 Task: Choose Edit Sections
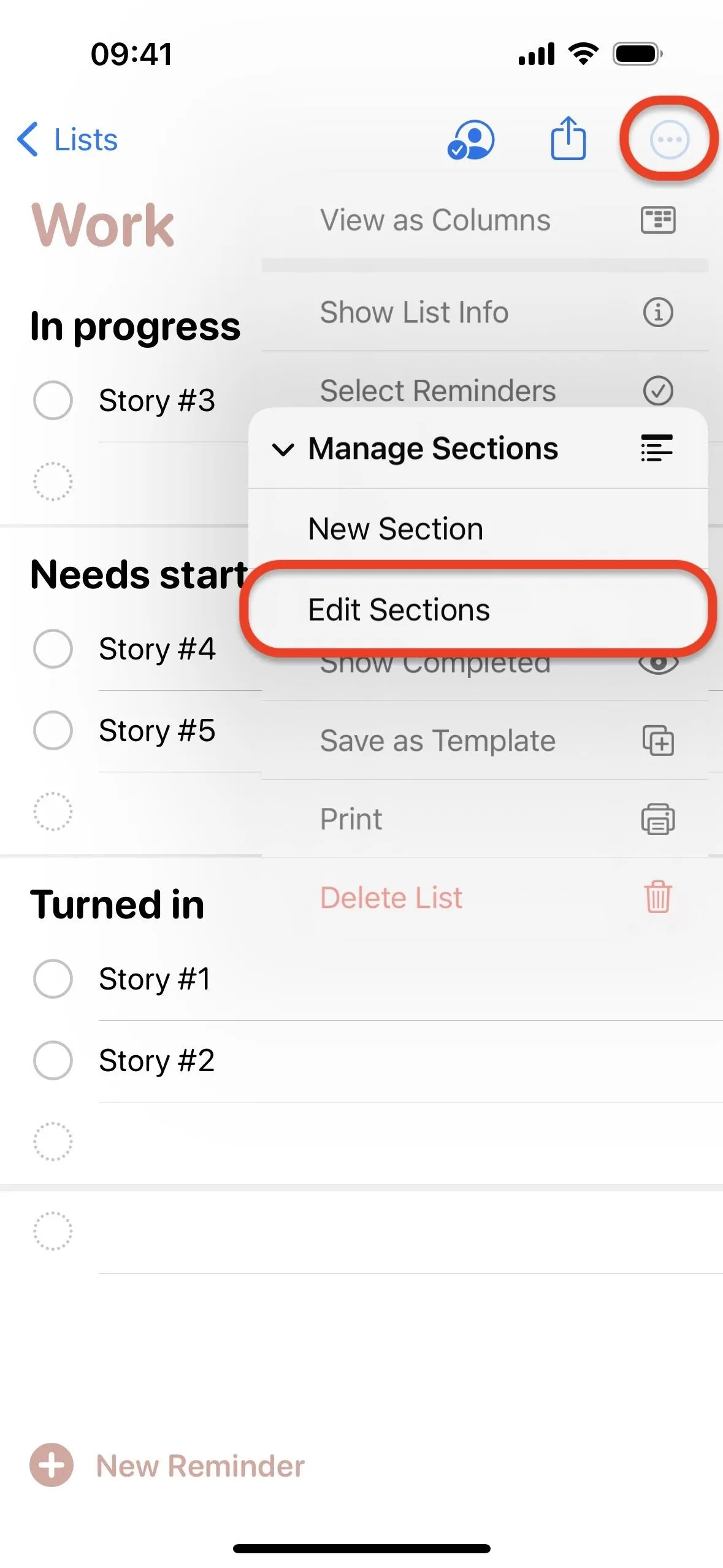coord(478,610)
